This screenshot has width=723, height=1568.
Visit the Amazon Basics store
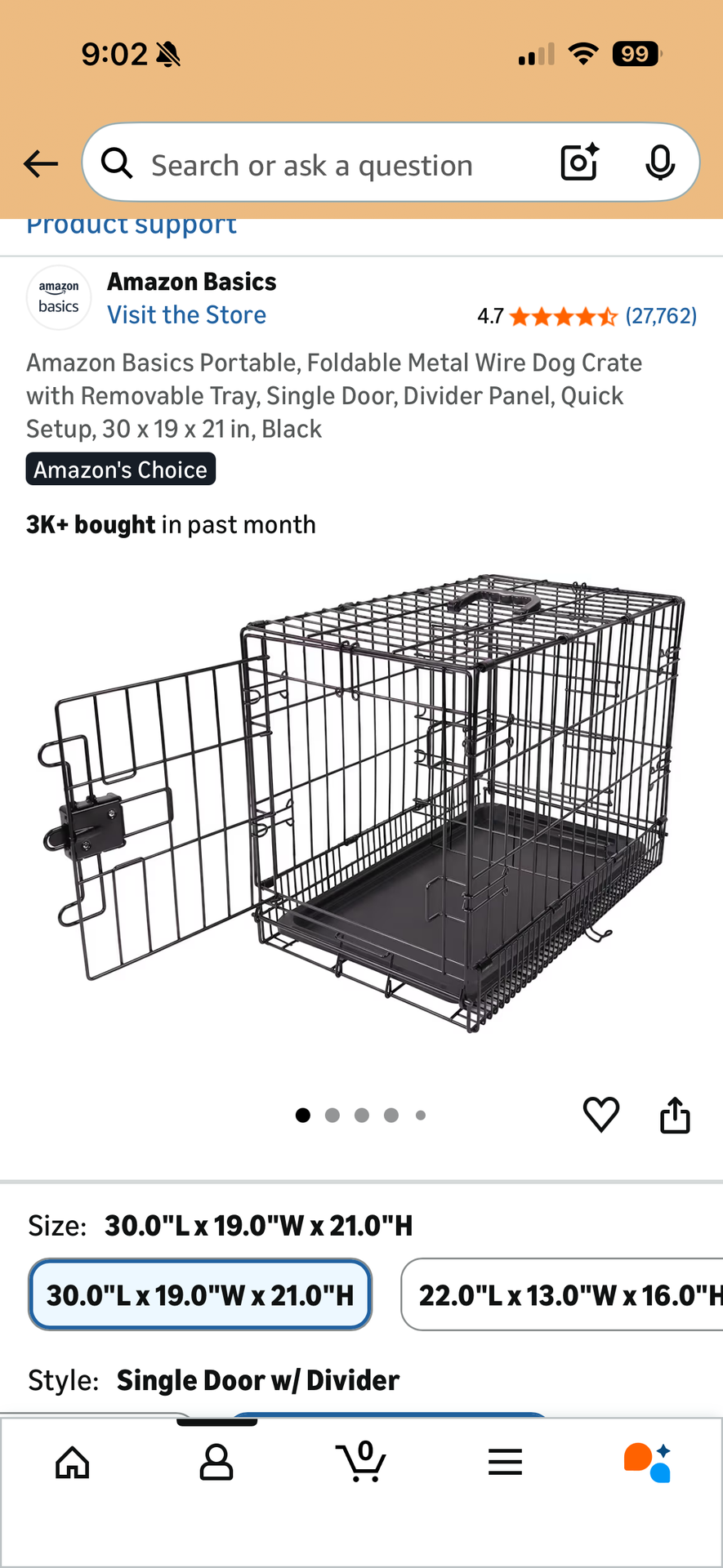tap(186, 315)
